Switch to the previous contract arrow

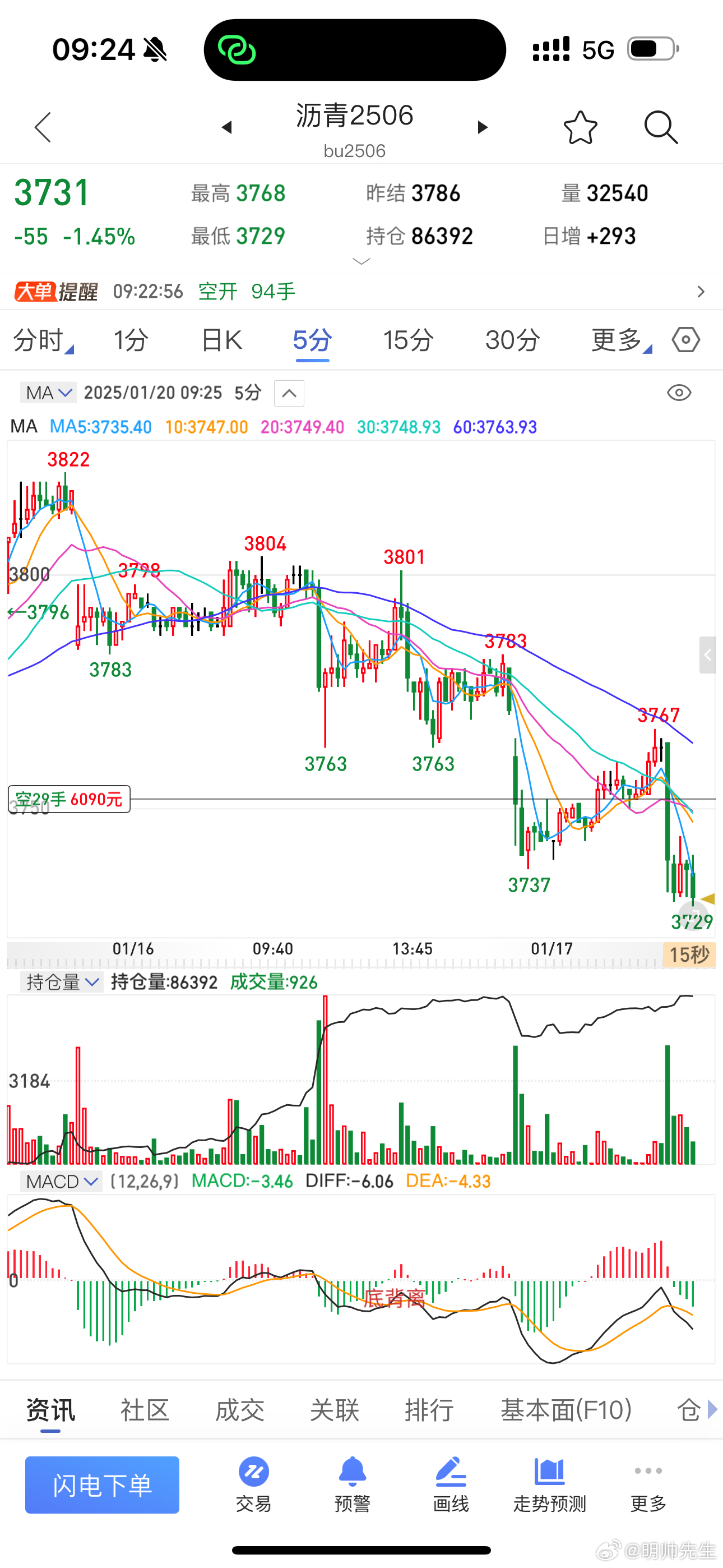pyautogui.click(x=227, y=127)
